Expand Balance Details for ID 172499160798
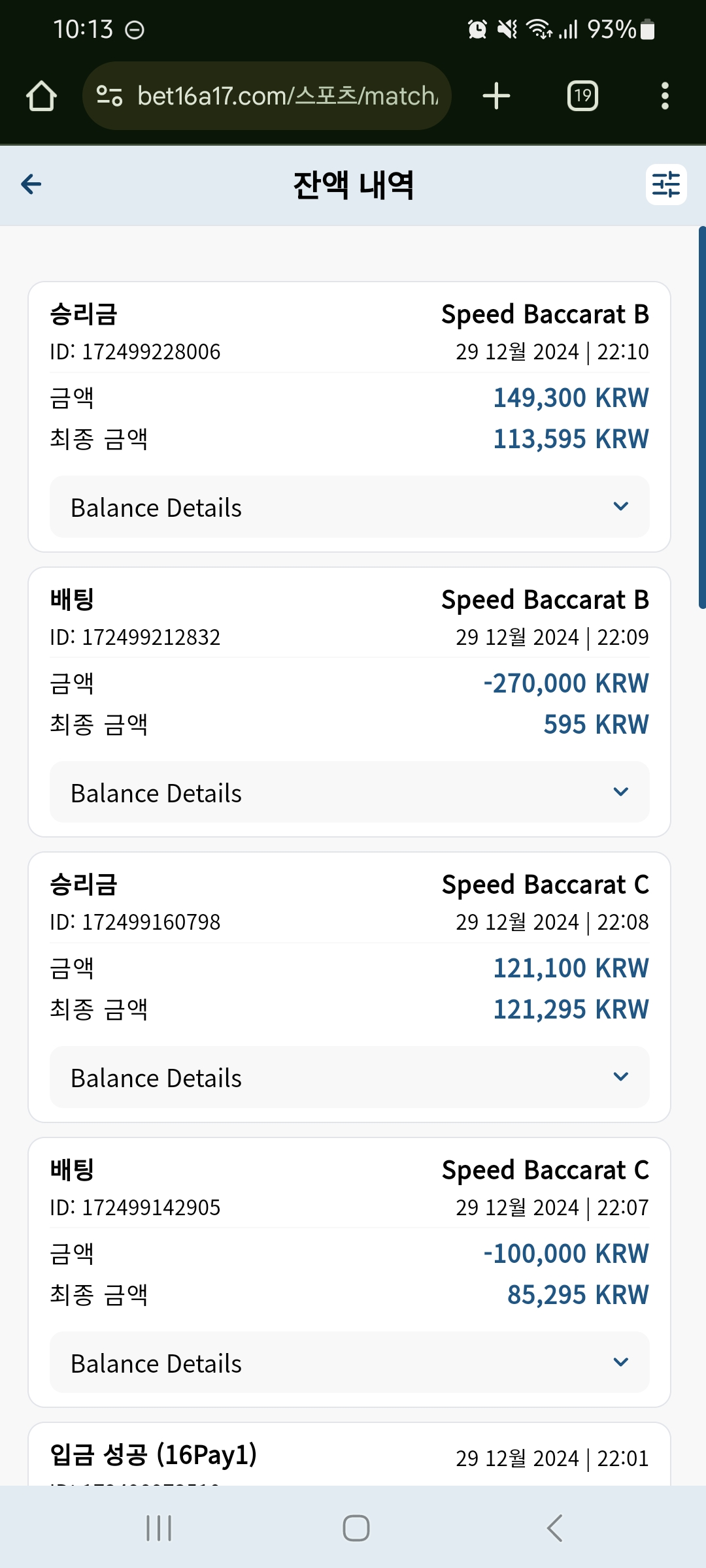 (350, 1077)
